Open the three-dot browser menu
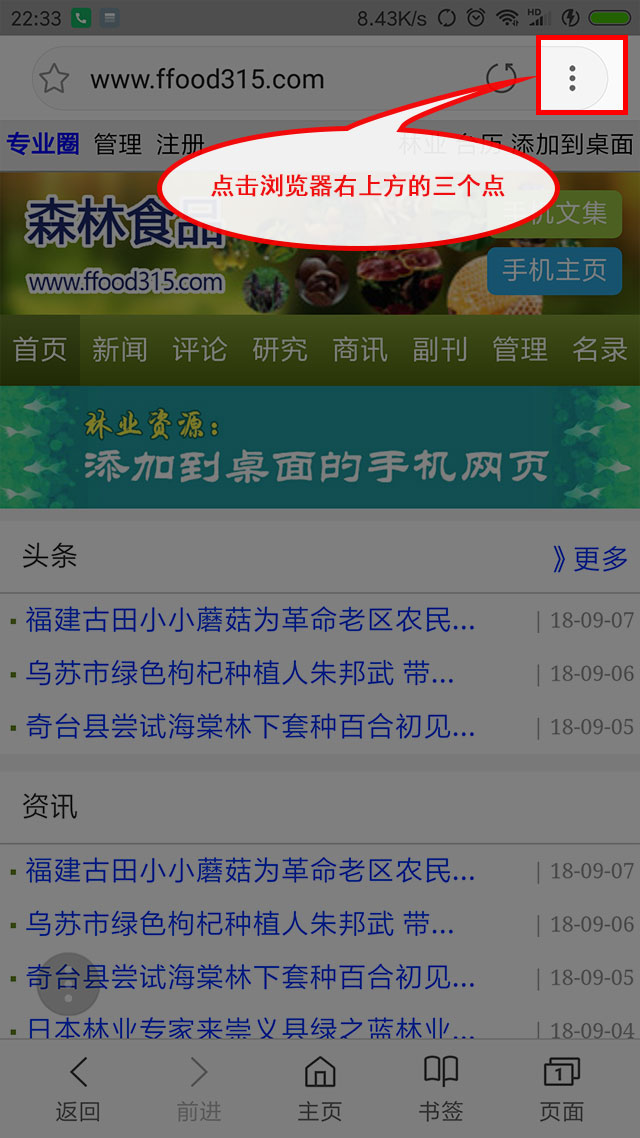The image size is (640, 1138). pyautogui.click(x=572, y=76)
